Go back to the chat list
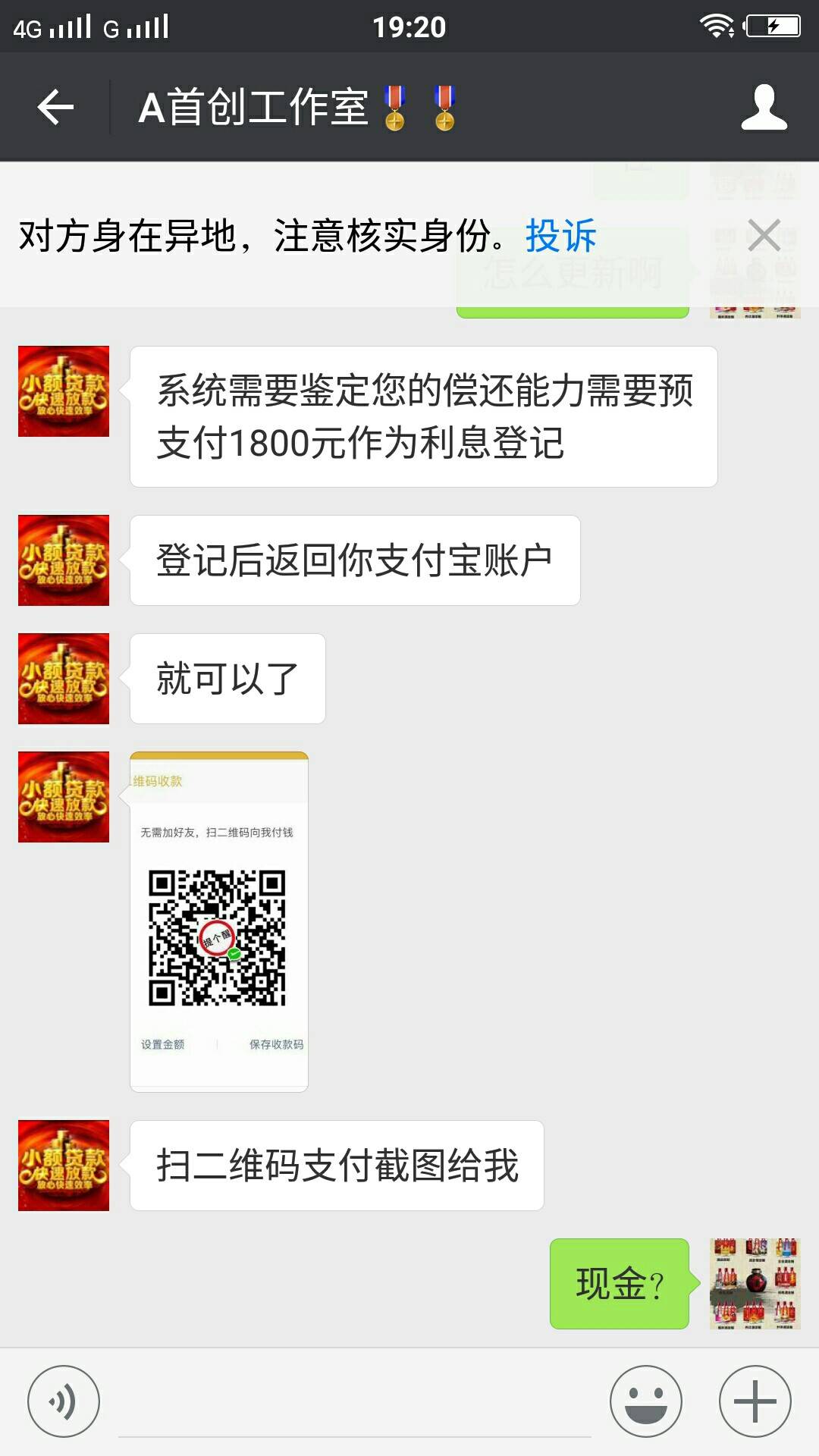Viewport: 819px width, 1456px height. pos(55,107)
